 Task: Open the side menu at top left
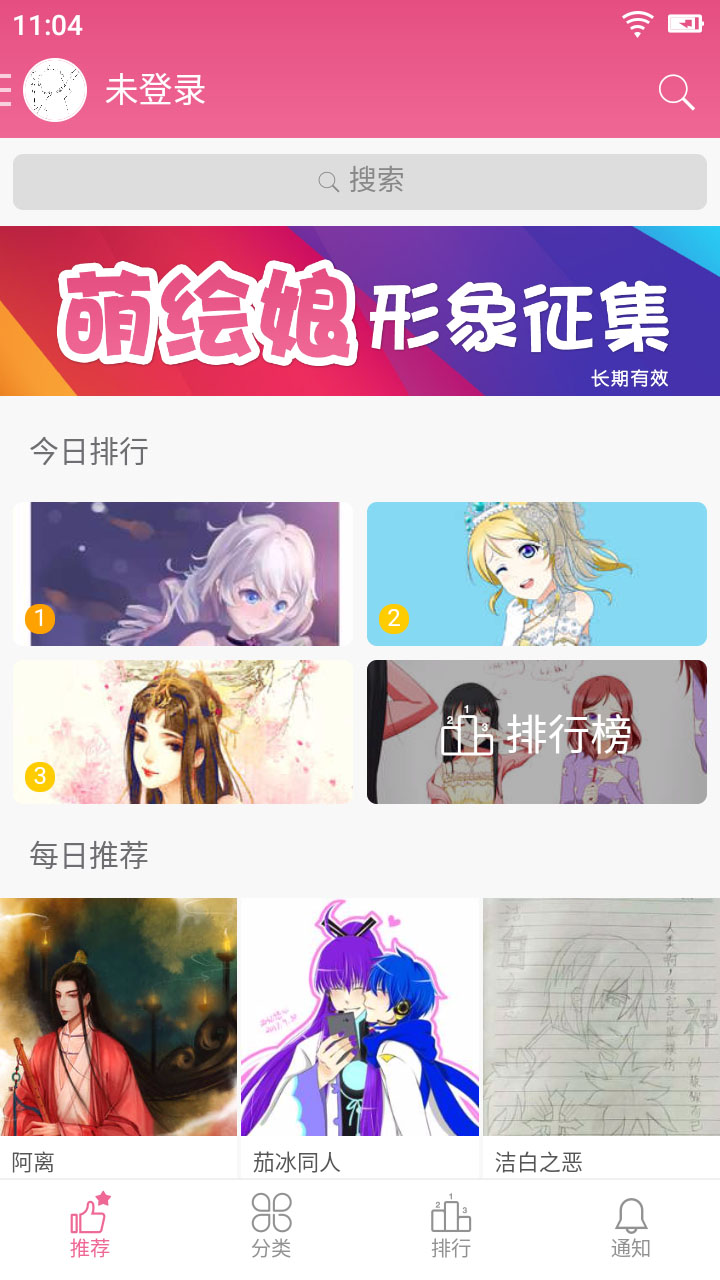click(x=8, y=89)
